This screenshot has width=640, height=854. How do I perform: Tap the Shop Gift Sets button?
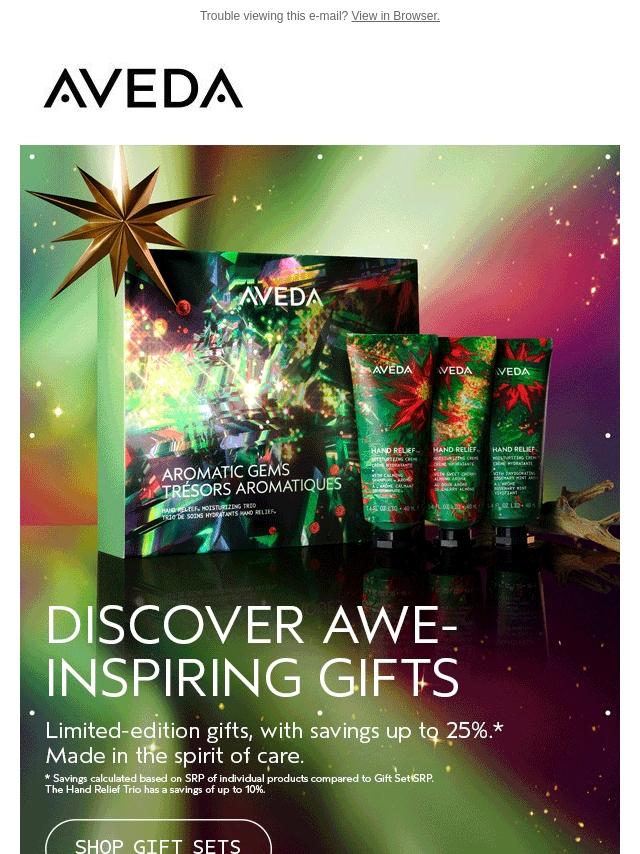click(x=158, y=843)
